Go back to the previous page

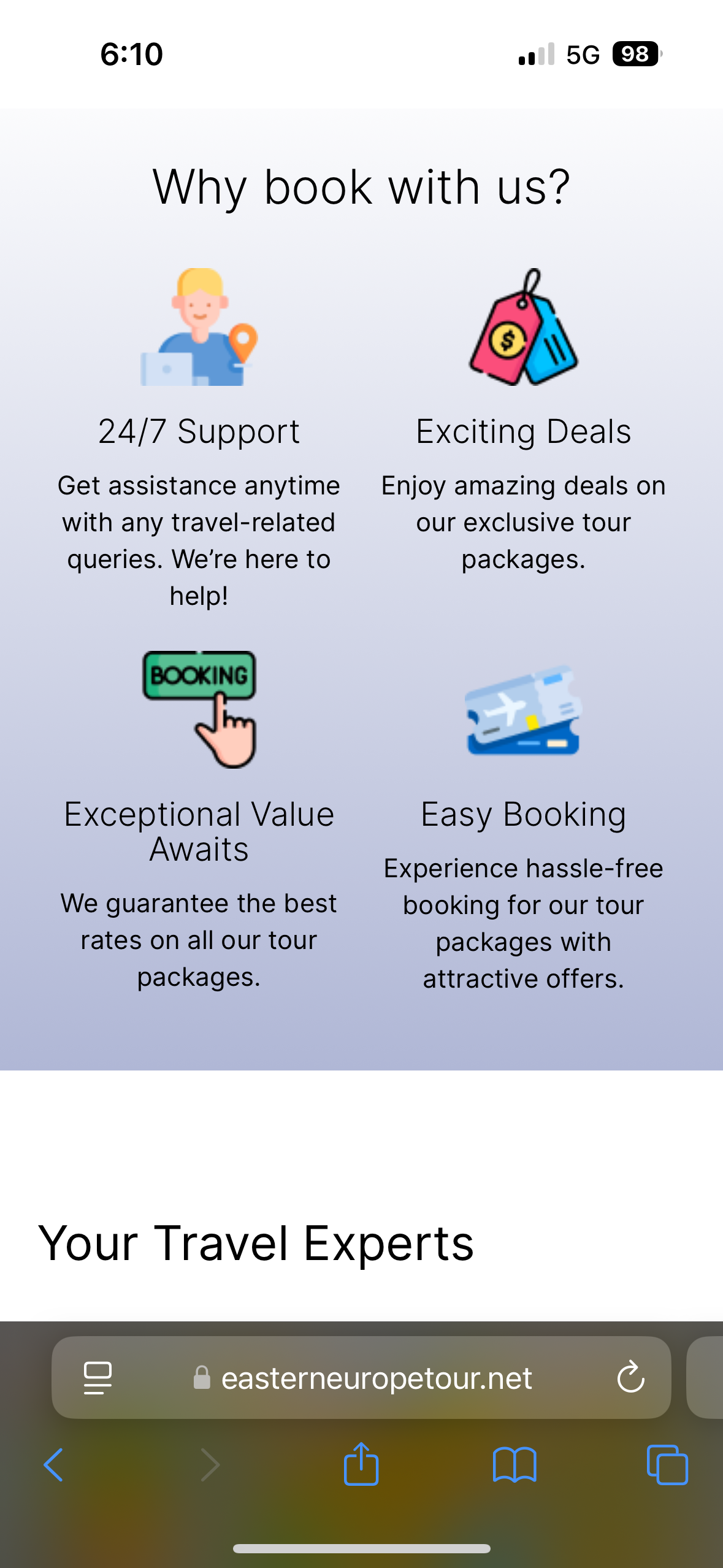[x=54, y=1465]
